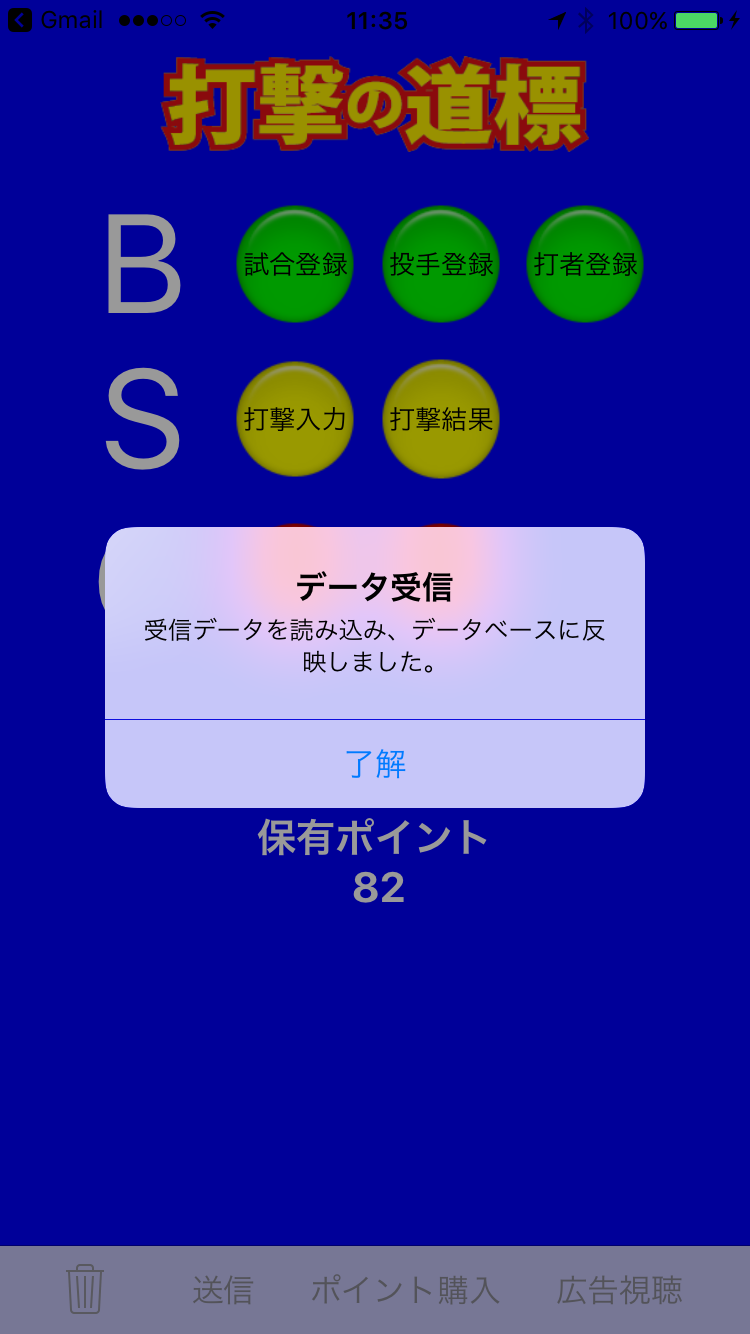This screenshot has width=750, height=1334.
Task: Open 打者登録 batter registration
Action: click(x=585, y=264)
